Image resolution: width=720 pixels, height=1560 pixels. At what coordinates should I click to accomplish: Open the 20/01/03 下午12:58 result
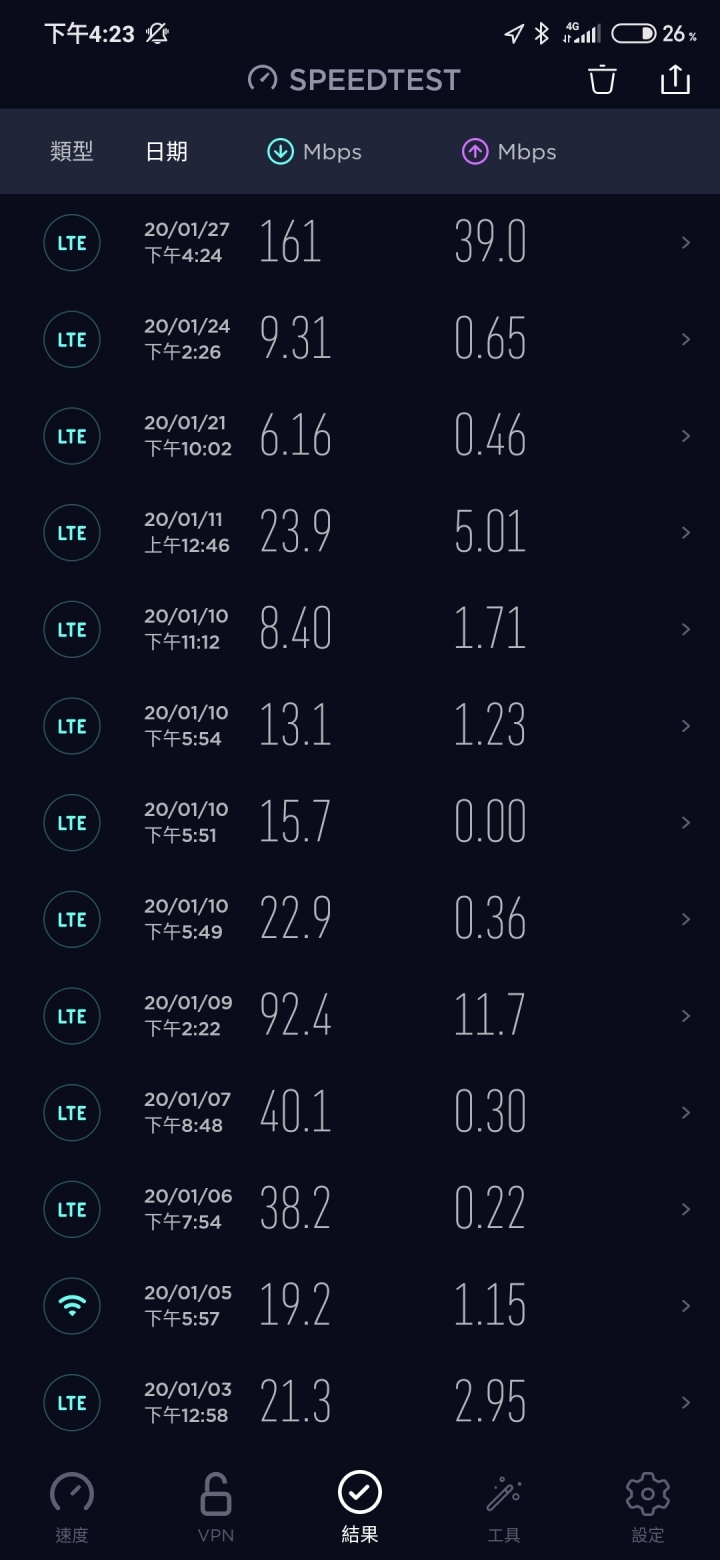coord(360,1403)
